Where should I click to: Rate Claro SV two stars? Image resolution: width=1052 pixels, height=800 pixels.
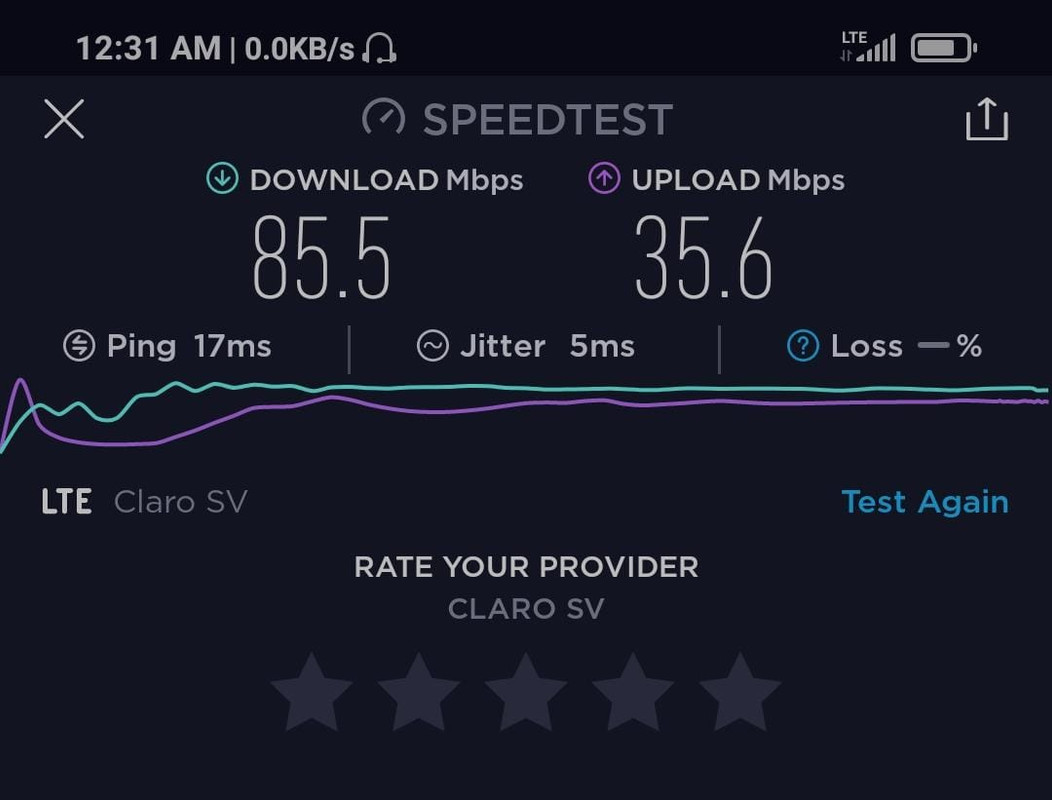418,693
